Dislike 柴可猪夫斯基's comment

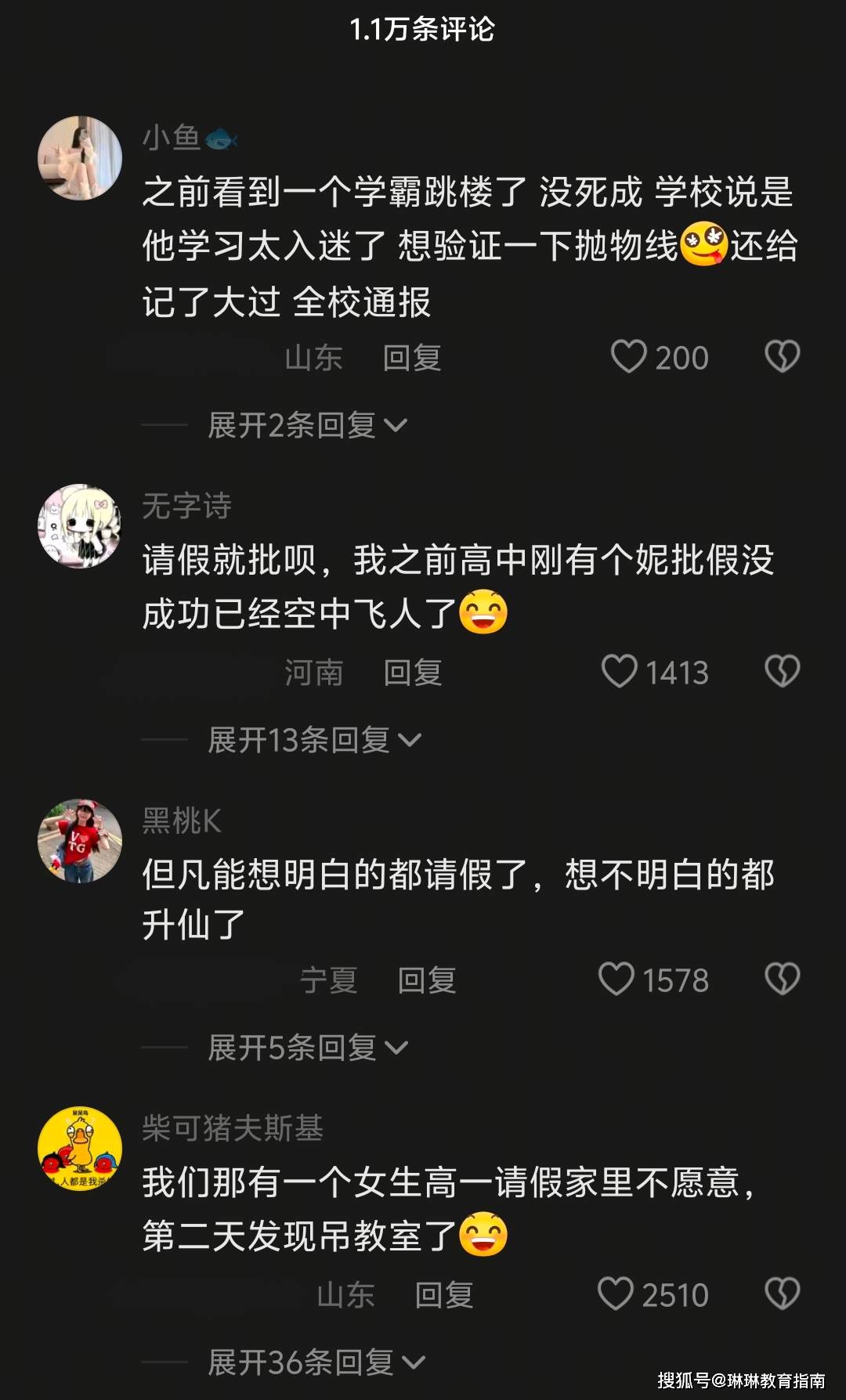[x=781, y=1294]
